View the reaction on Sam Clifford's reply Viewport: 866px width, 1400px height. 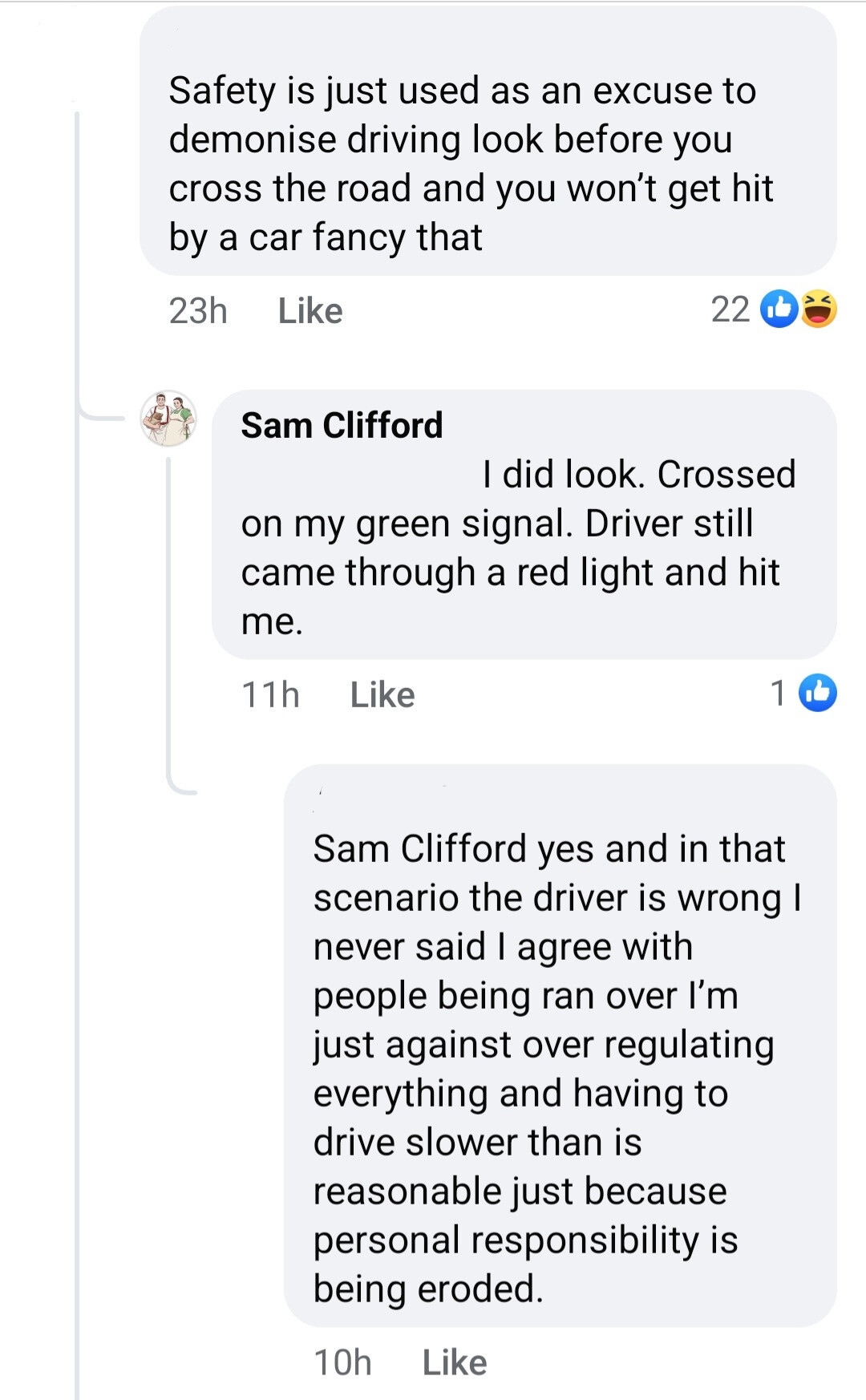[804, 694]
